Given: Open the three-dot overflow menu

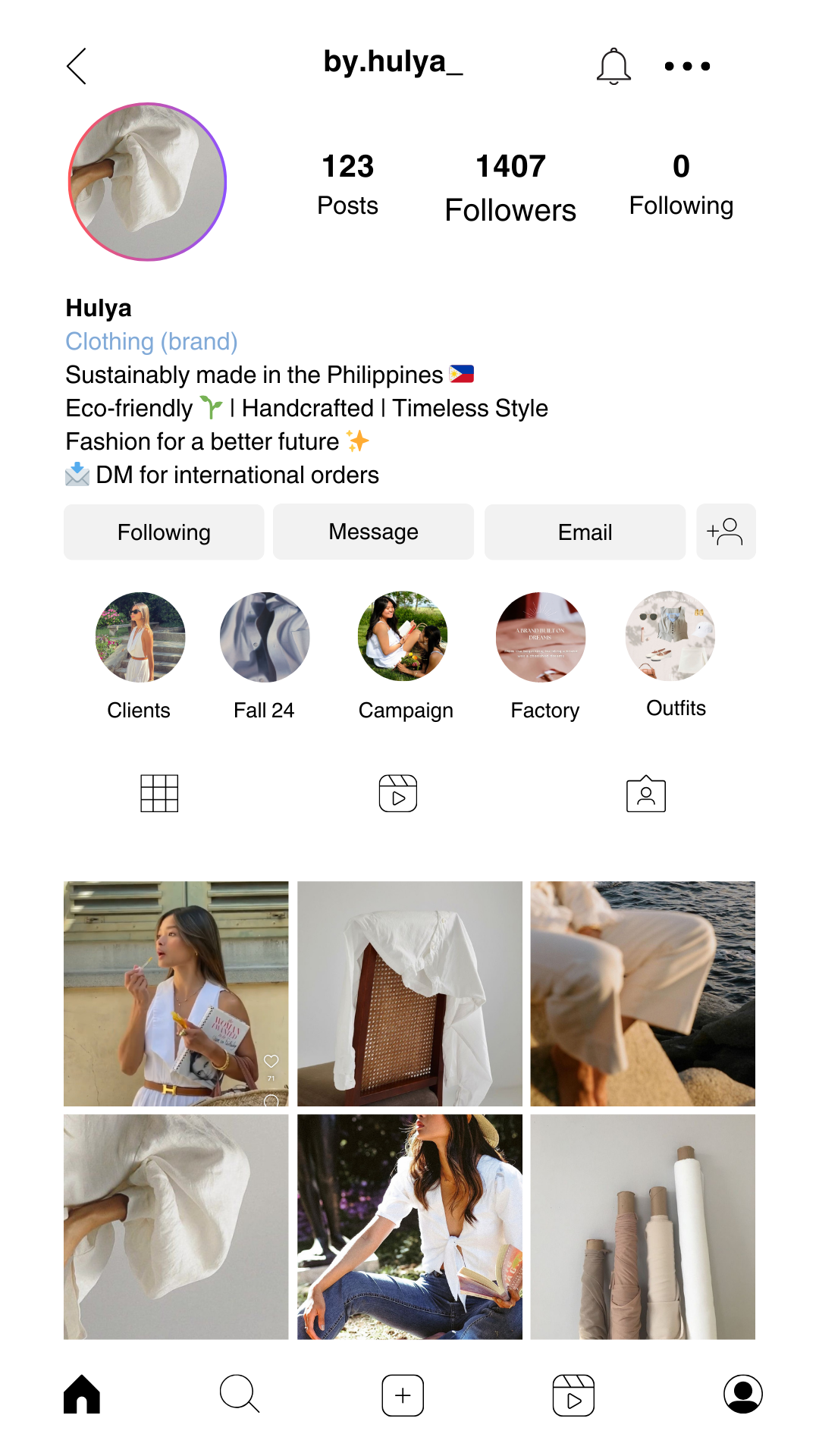Looking at the screenshot, I should click(x=687, y=66).
